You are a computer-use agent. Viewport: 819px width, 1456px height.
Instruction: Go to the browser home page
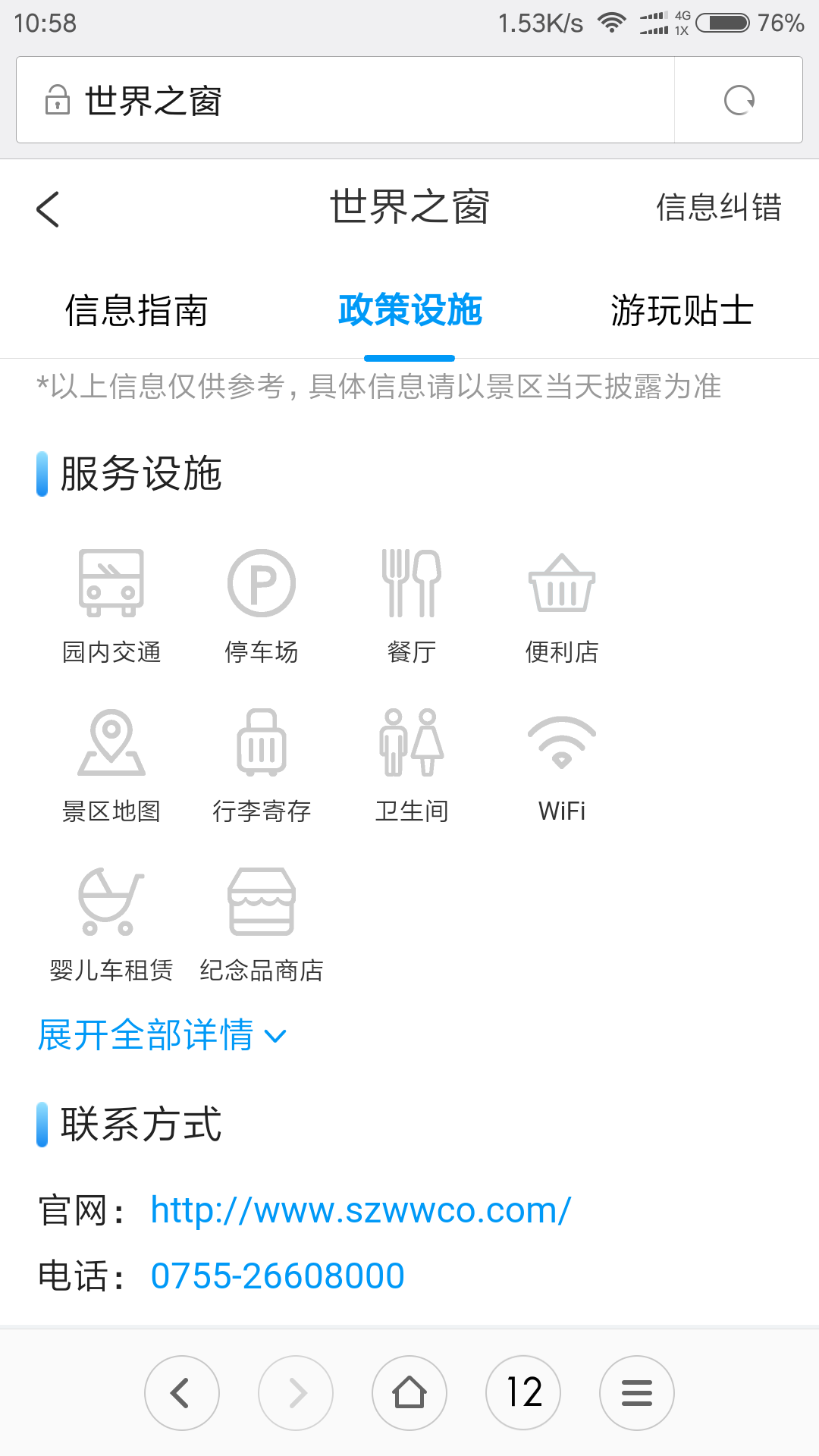(409, 1393)
